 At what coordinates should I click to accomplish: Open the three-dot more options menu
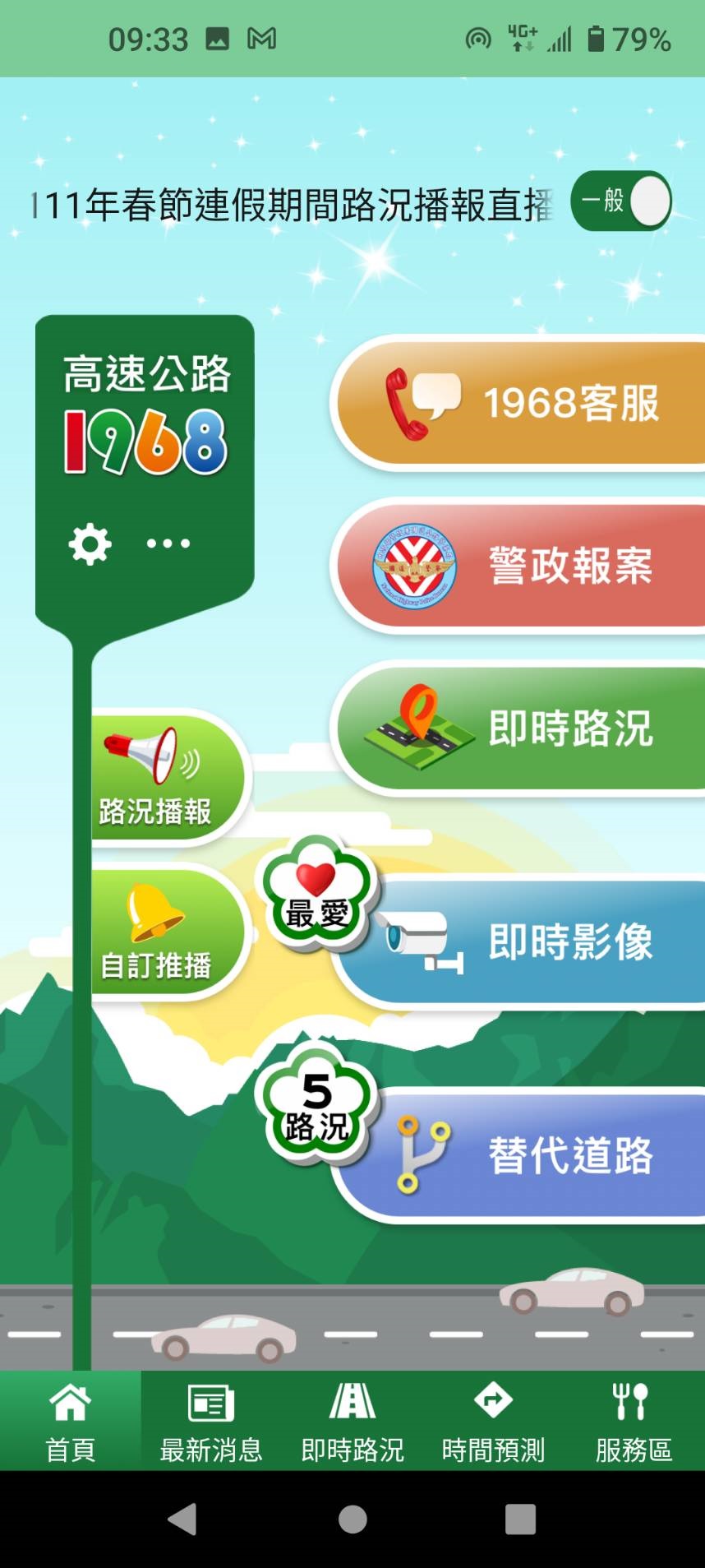click(x=168, y=543)
